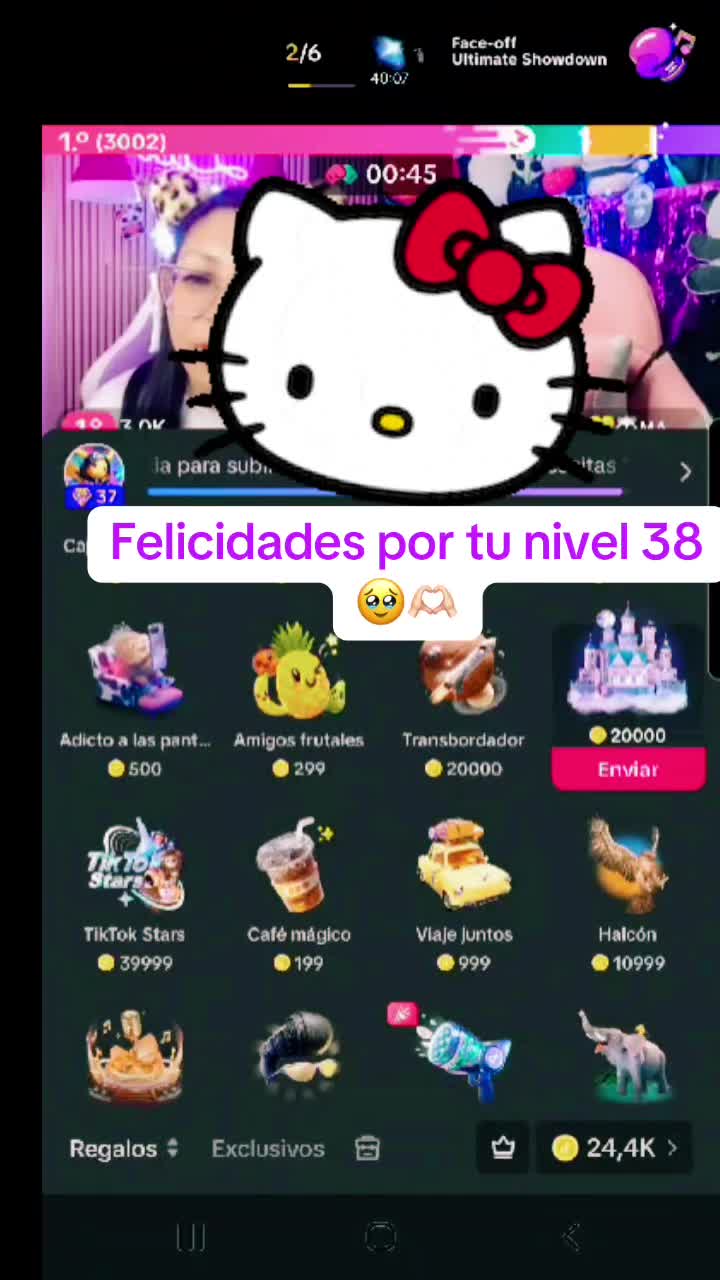Switch to the Exclusivos tab
The image size is (720, 1280).
268,1149
